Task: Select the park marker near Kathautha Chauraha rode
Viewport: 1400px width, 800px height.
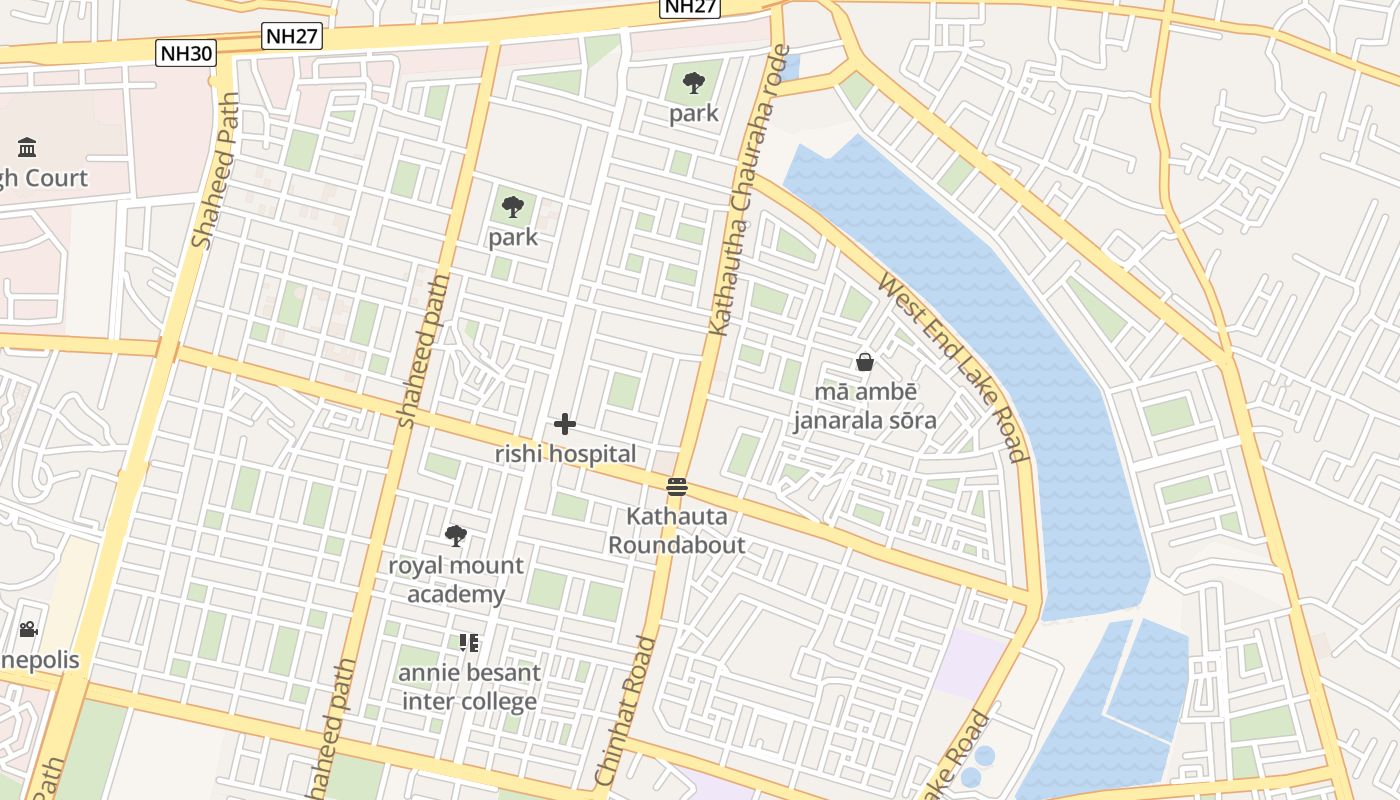Action: coord(693,84)
